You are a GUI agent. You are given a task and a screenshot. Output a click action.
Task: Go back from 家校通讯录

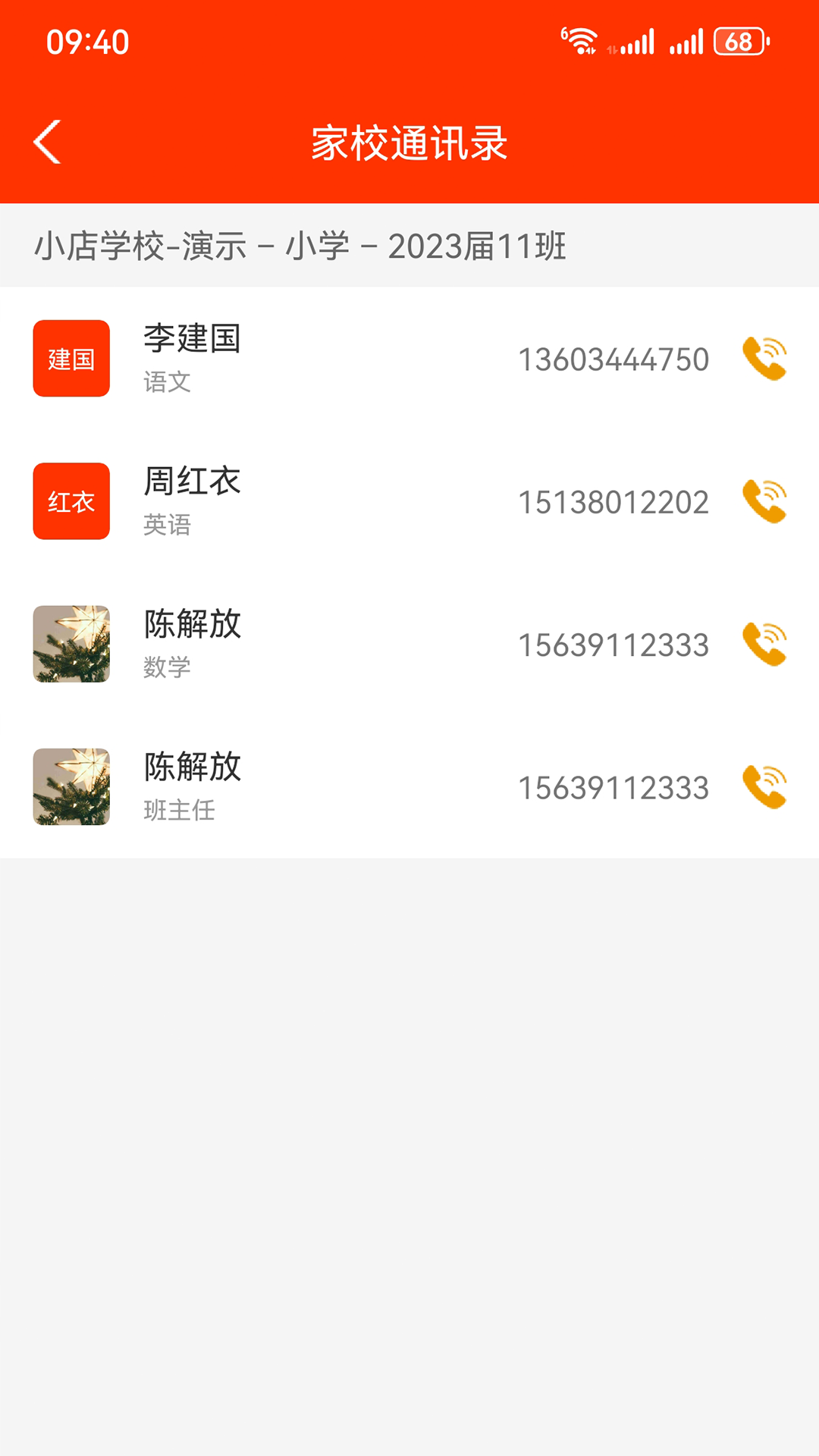point(47,142)
